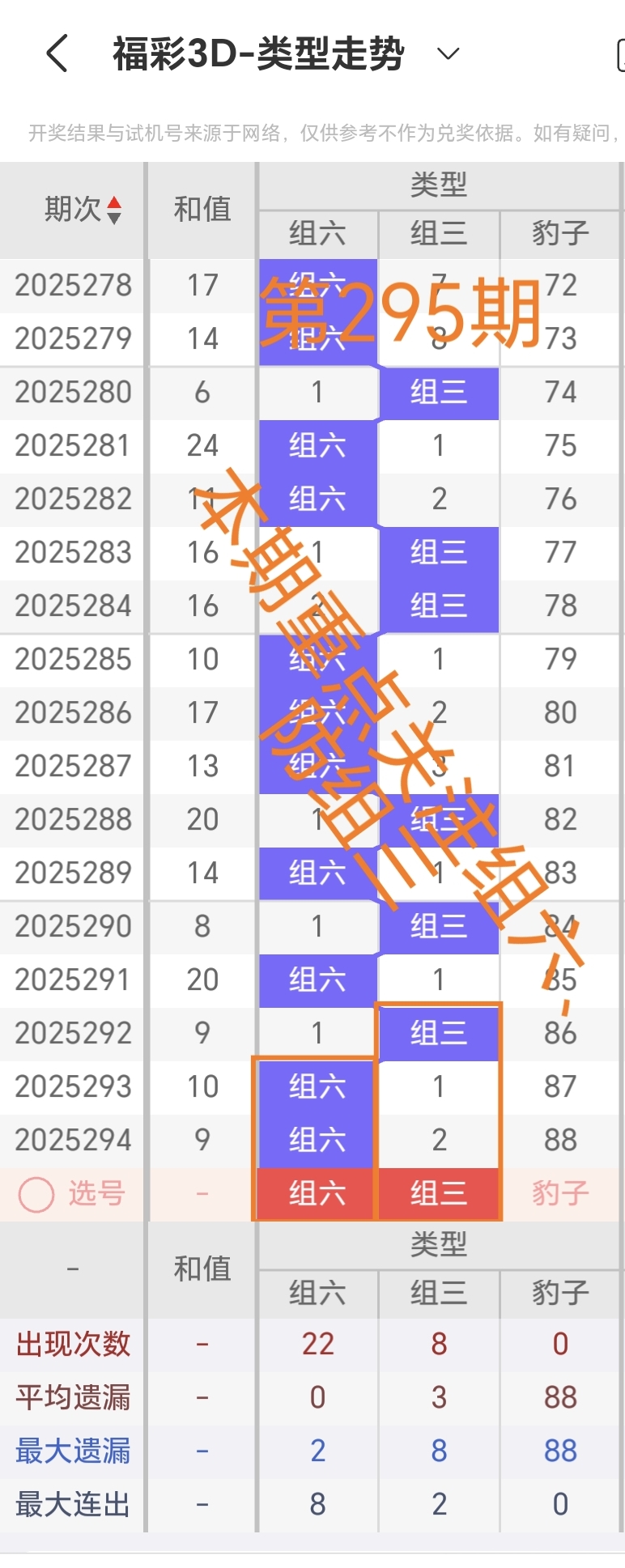Image resolution: width=625 pixels, height=1568 pixels.
Task: Select the 组六 cell of period 2025294
Action: tap(316, 1141)
